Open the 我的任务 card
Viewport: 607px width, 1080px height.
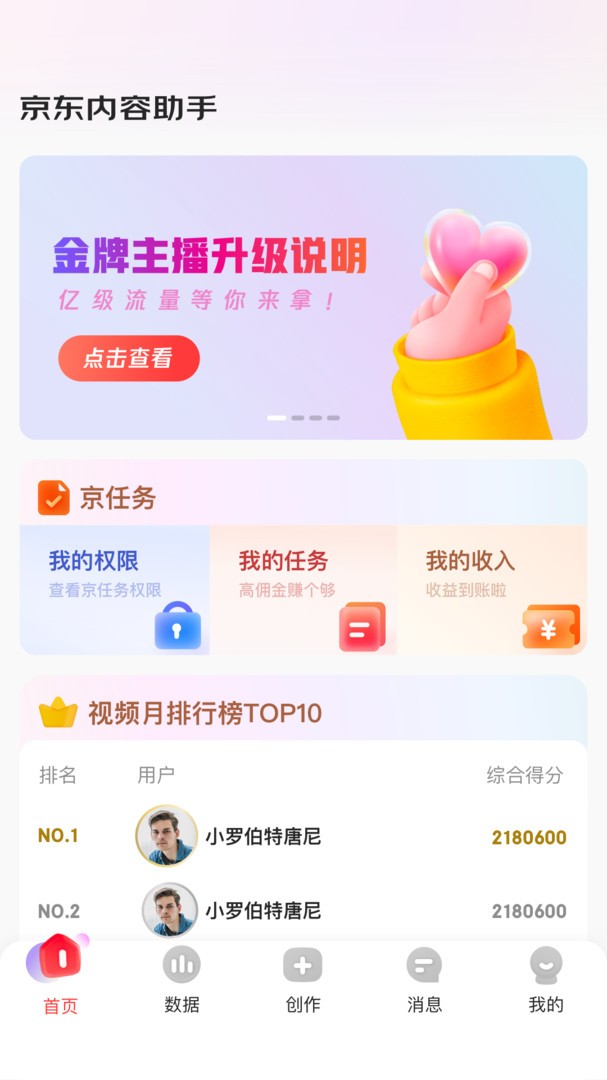click(x=303, y=590)
